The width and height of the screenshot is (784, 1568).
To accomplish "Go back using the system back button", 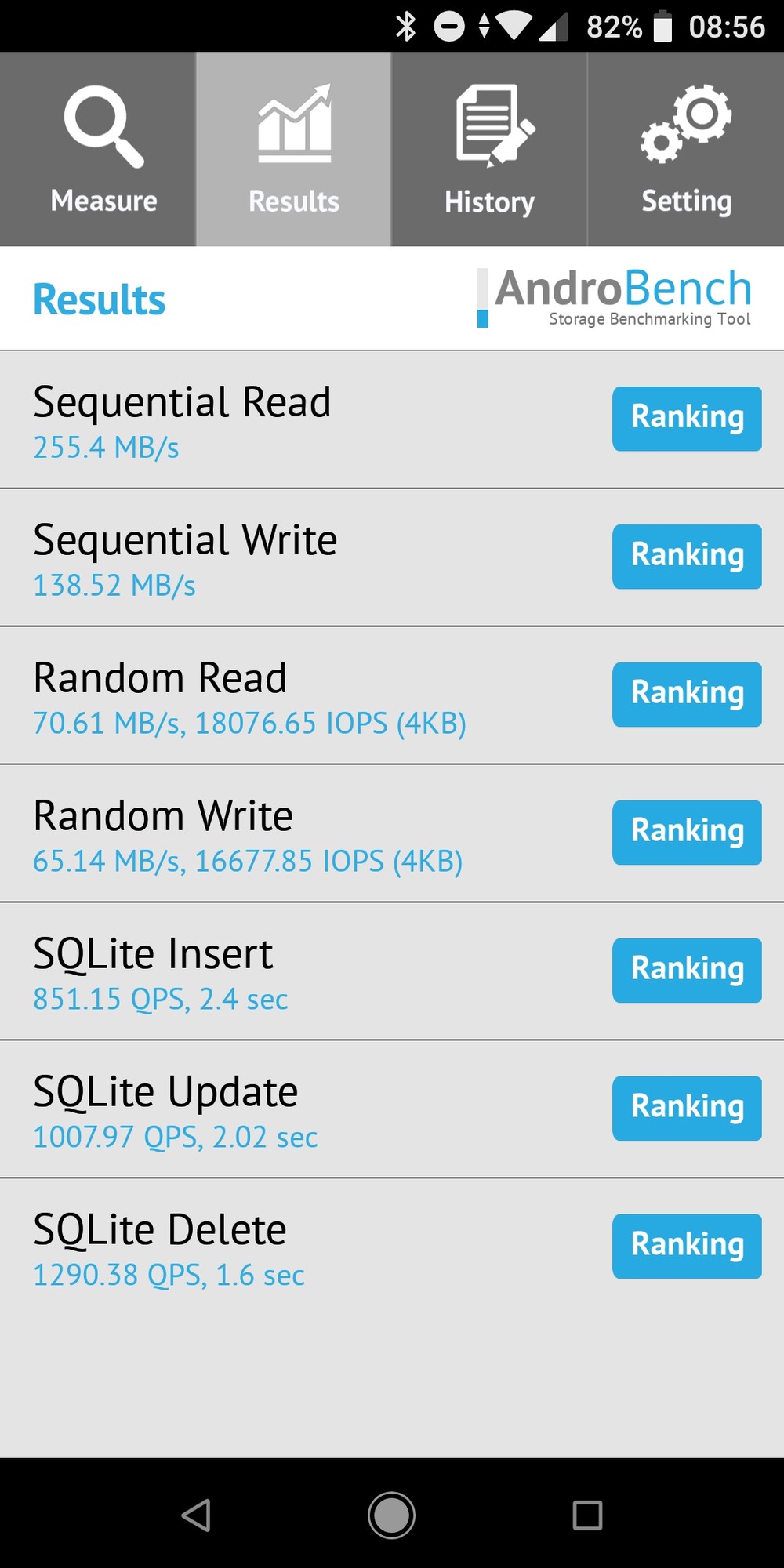I will 196,1515.
